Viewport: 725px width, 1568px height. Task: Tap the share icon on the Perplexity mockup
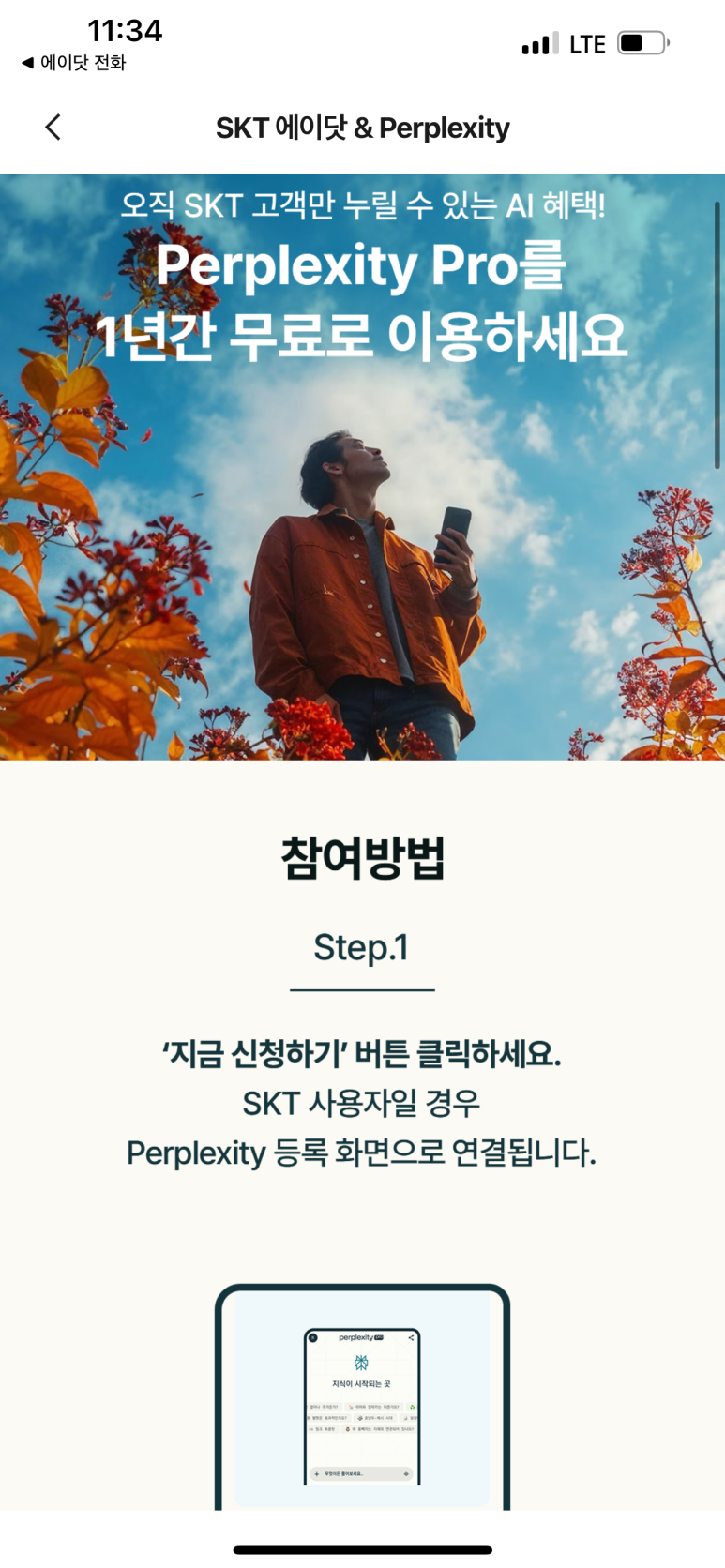point(412,1338)
